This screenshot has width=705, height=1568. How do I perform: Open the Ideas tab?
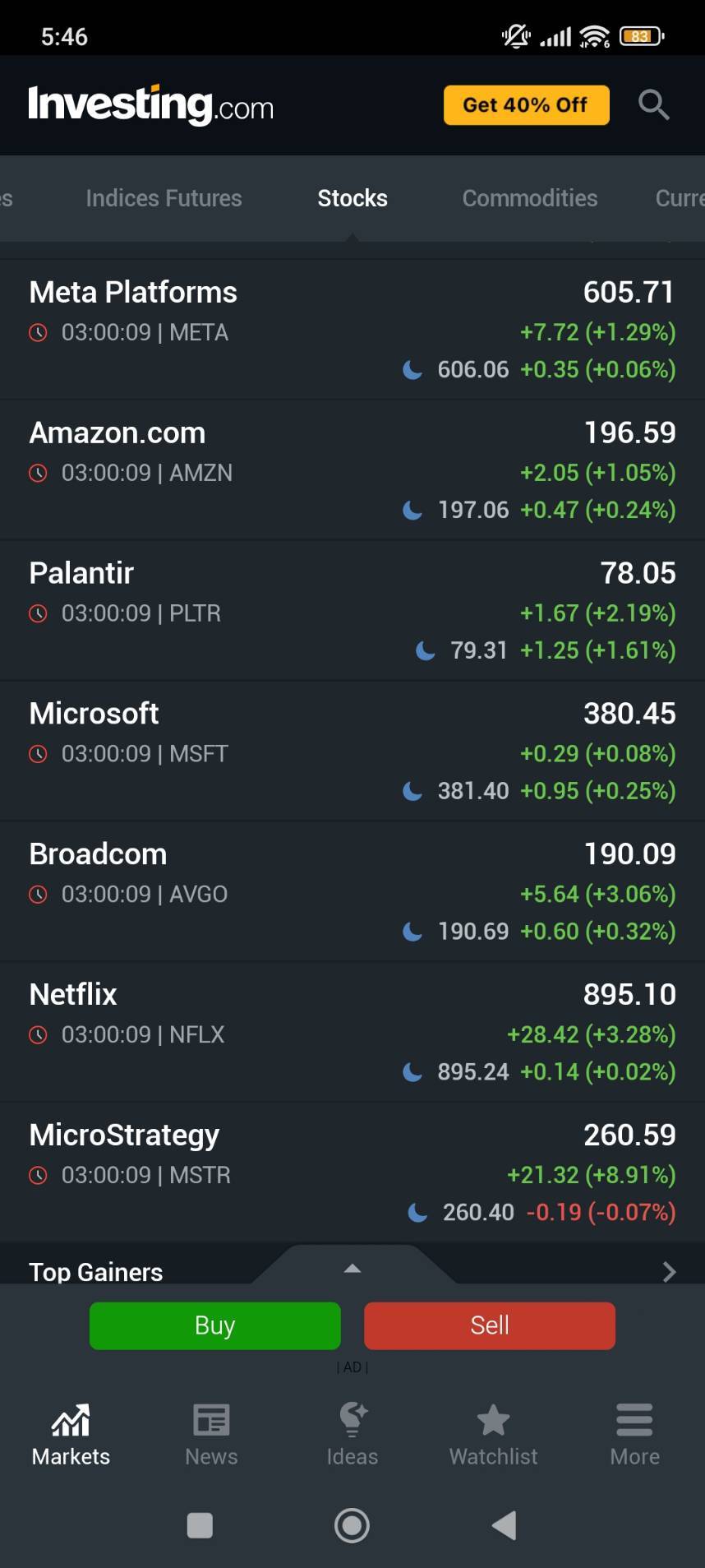(x=352, y=1435)
